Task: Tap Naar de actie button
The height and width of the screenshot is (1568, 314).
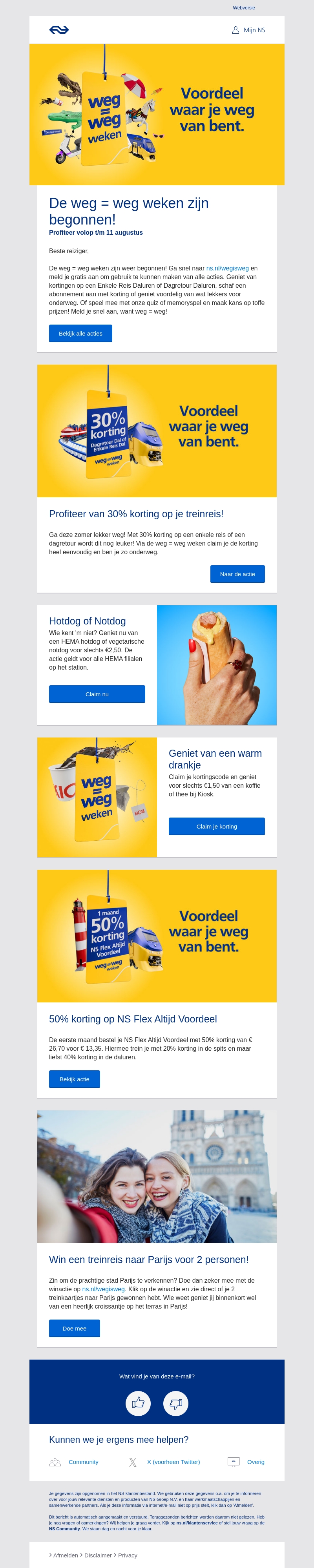Action: click(x=237, y=574)
